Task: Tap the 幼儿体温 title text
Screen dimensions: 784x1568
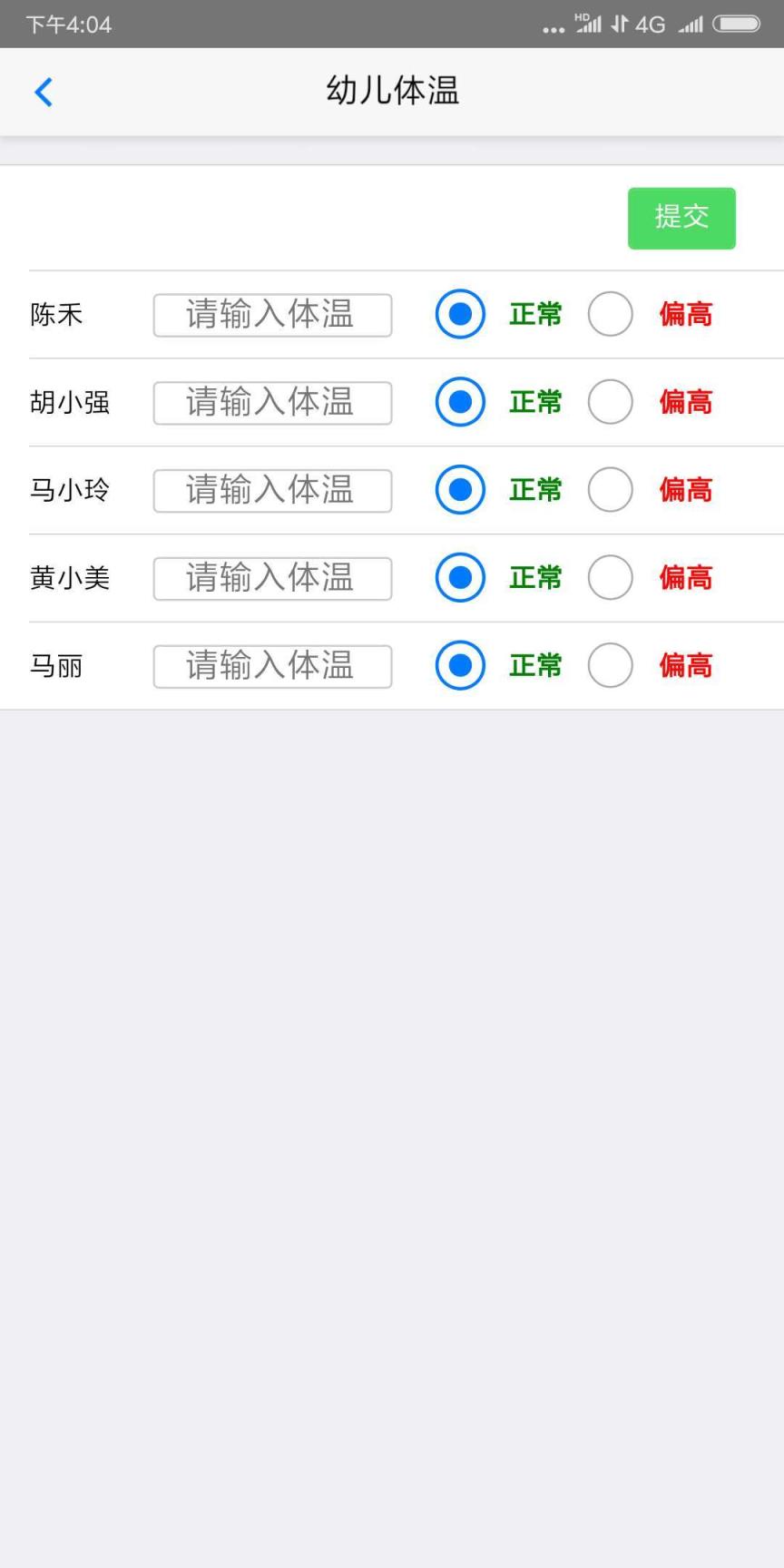Action: pos(392,90)
